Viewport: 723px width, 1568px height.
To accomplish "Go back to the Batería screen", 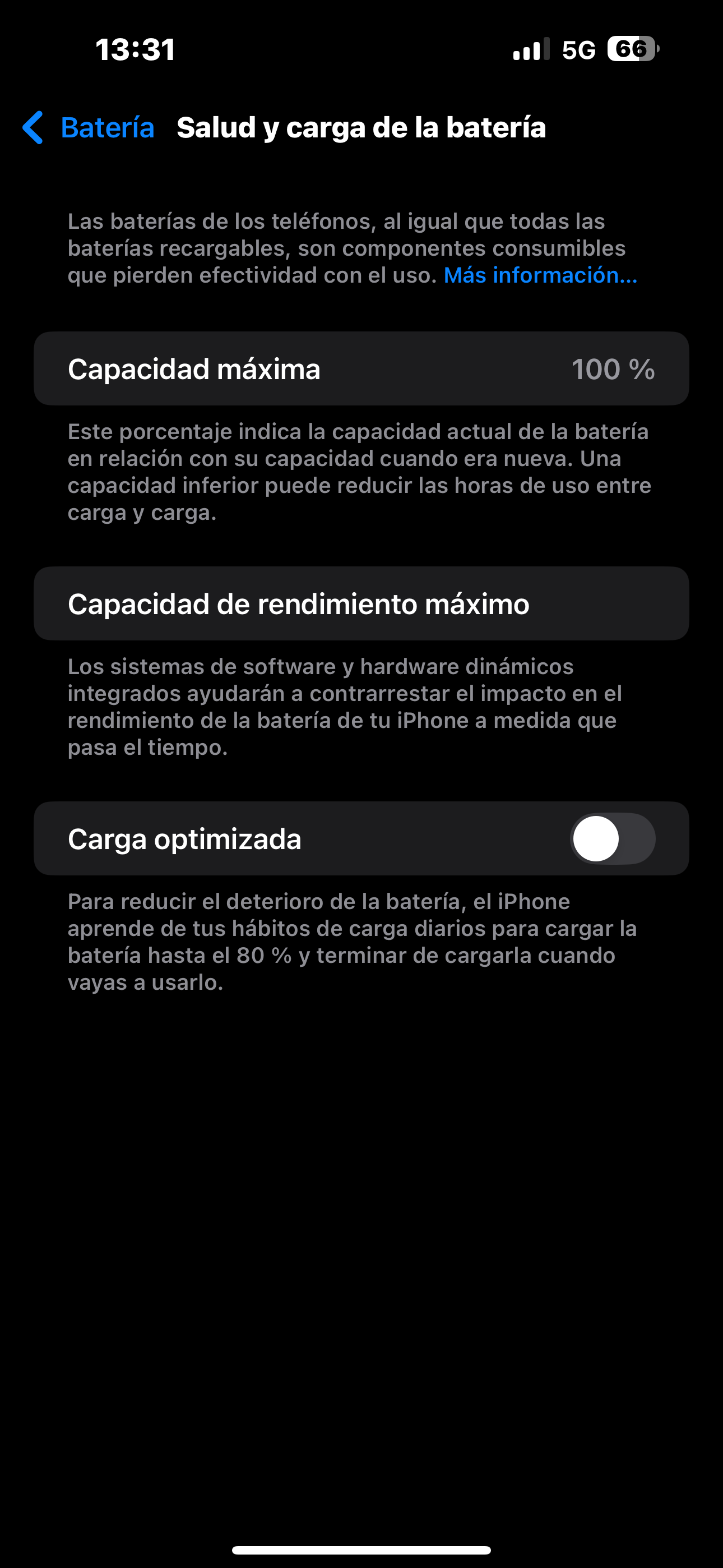I will coord(89,128).
